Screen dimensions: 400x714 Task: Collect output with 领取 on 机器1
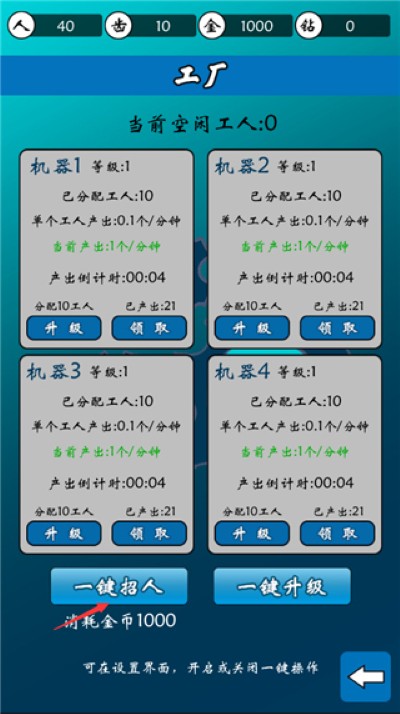click(x=149, y=328)
